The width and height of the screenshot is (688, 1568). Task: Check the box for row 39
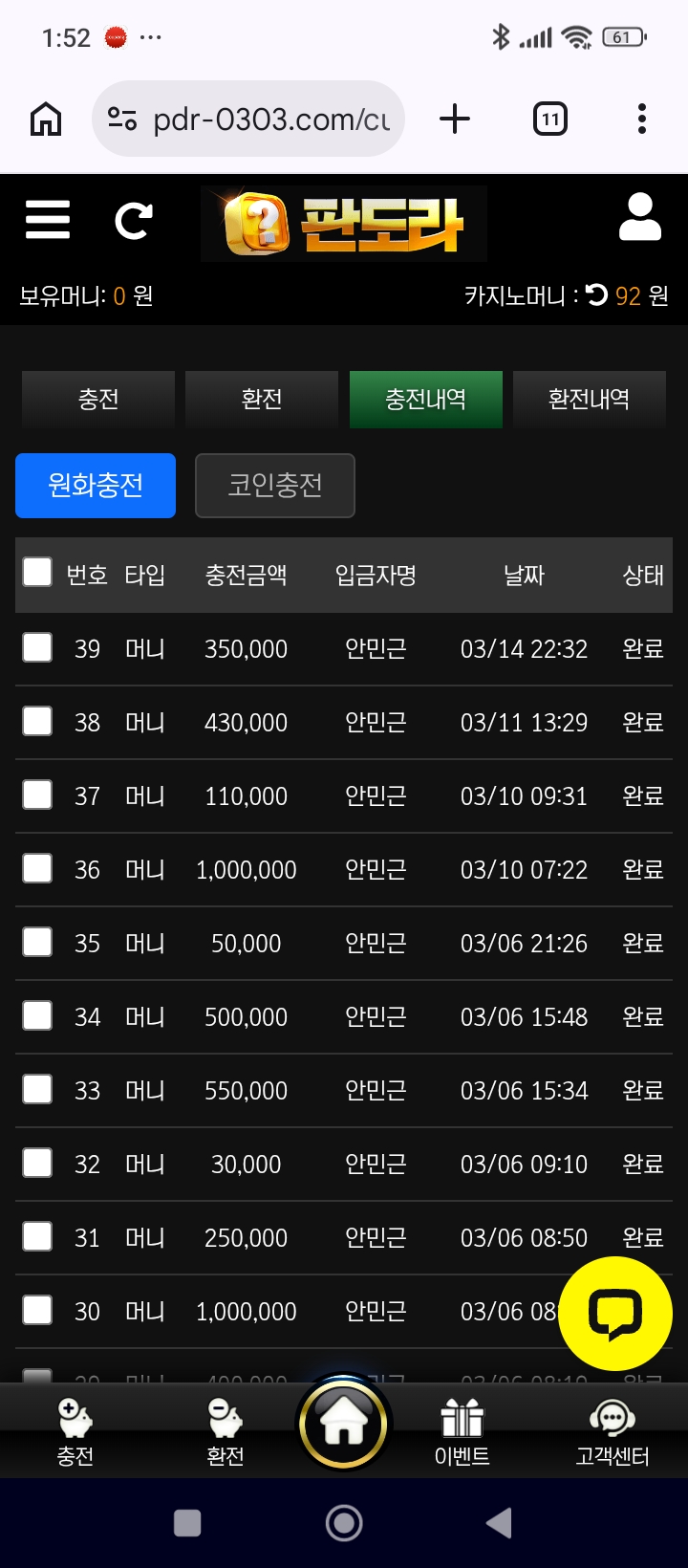pos(37,647)
